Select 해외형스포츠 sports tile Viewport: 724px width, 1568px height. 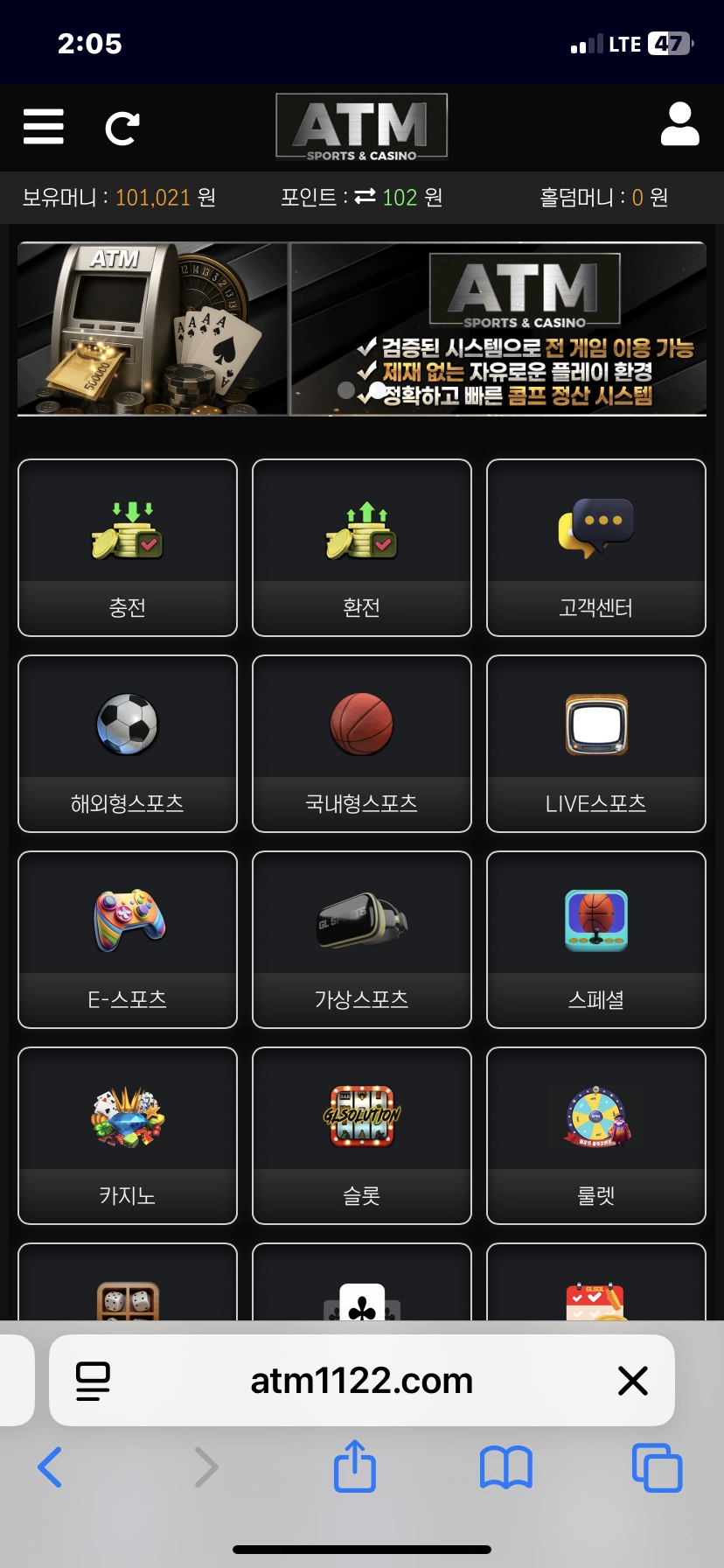click(128, 743)
